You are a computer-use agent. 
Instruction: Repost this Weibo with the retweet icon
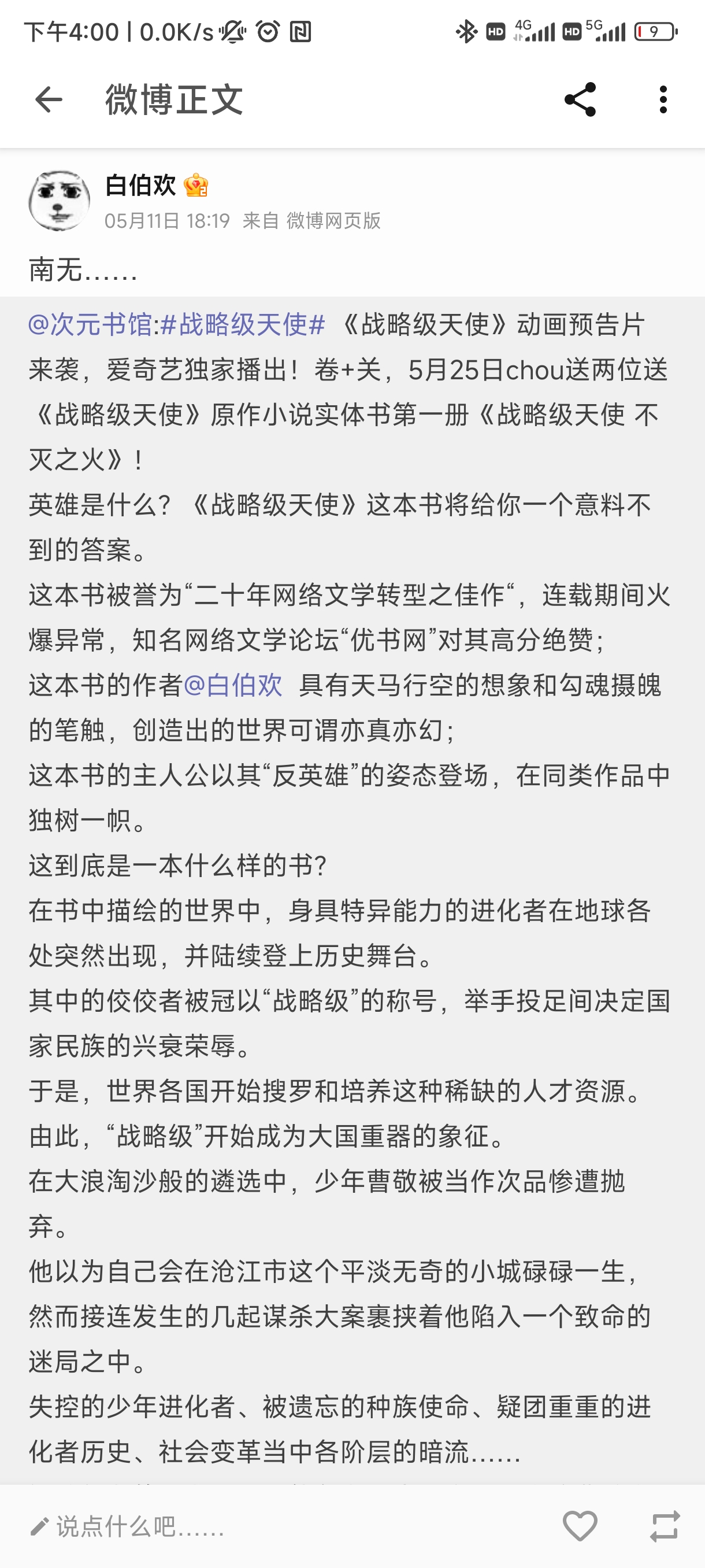point(665,1526)
